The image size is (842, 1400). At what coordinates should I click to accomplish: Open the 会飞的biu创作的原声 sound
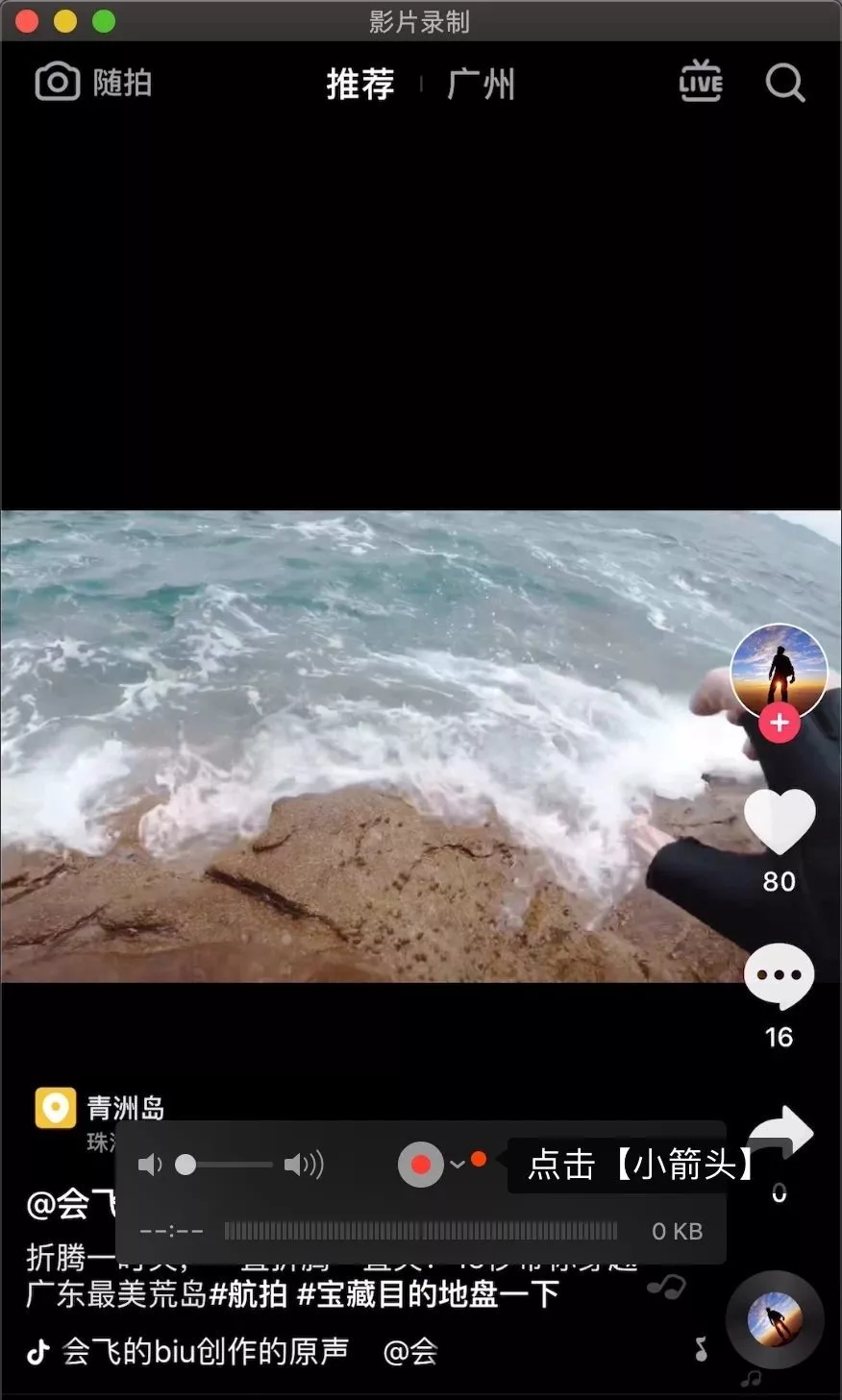pos(205,1351)
